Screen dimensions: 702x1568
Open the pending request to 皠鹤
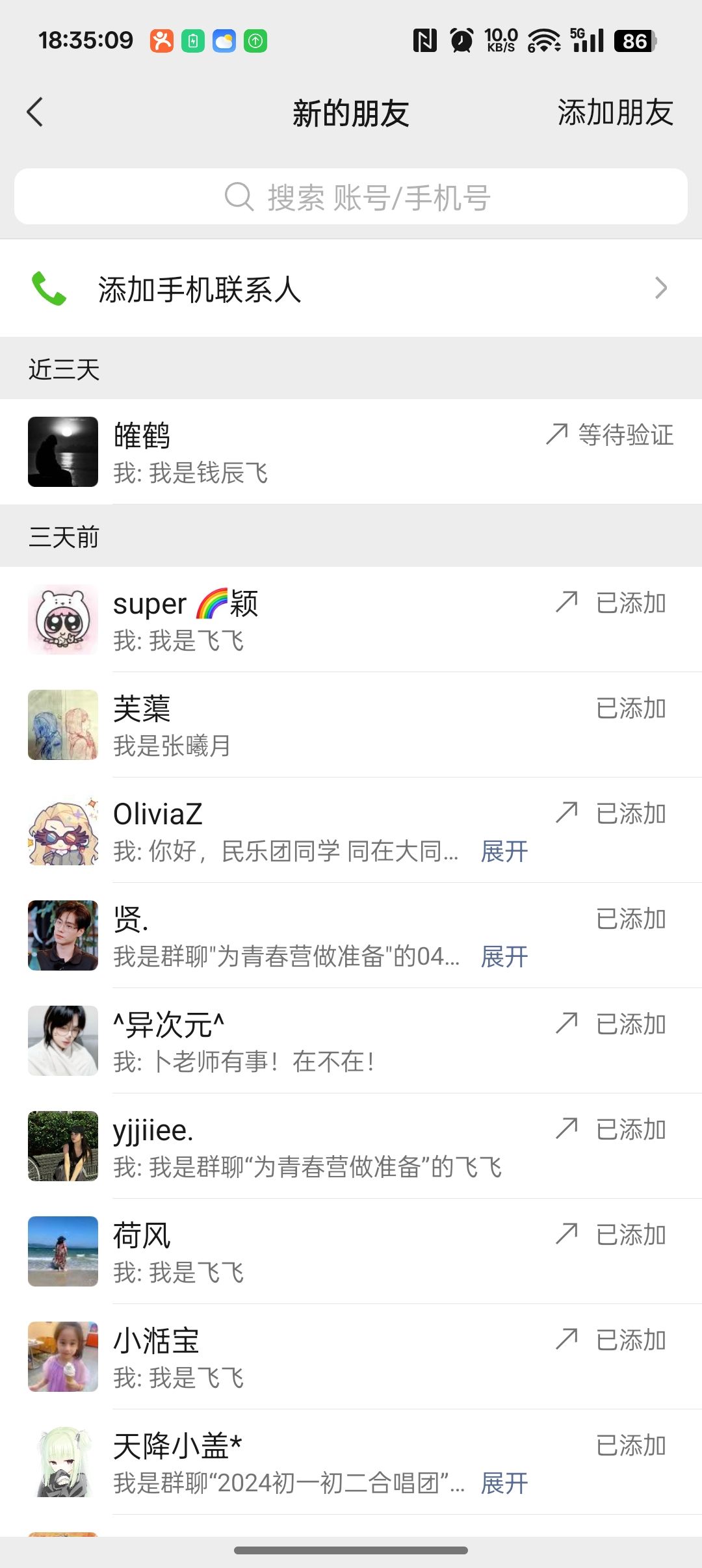pos(325,452)
